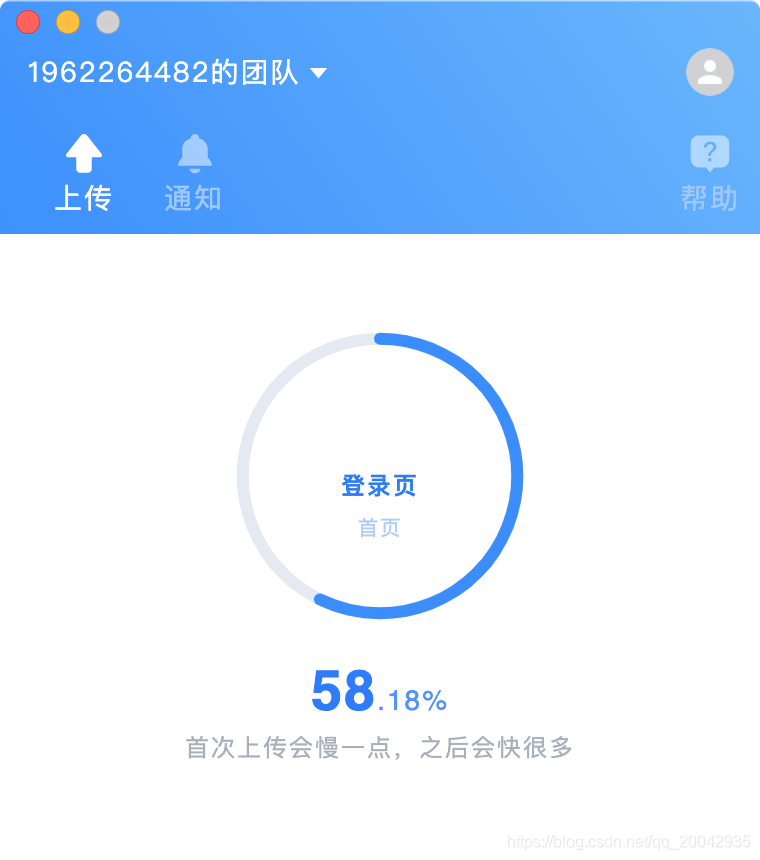Image resolution: width=760 pixels, height=860 pixels.
Task: Close the window with the red button
Action: [x=29, y=22]
